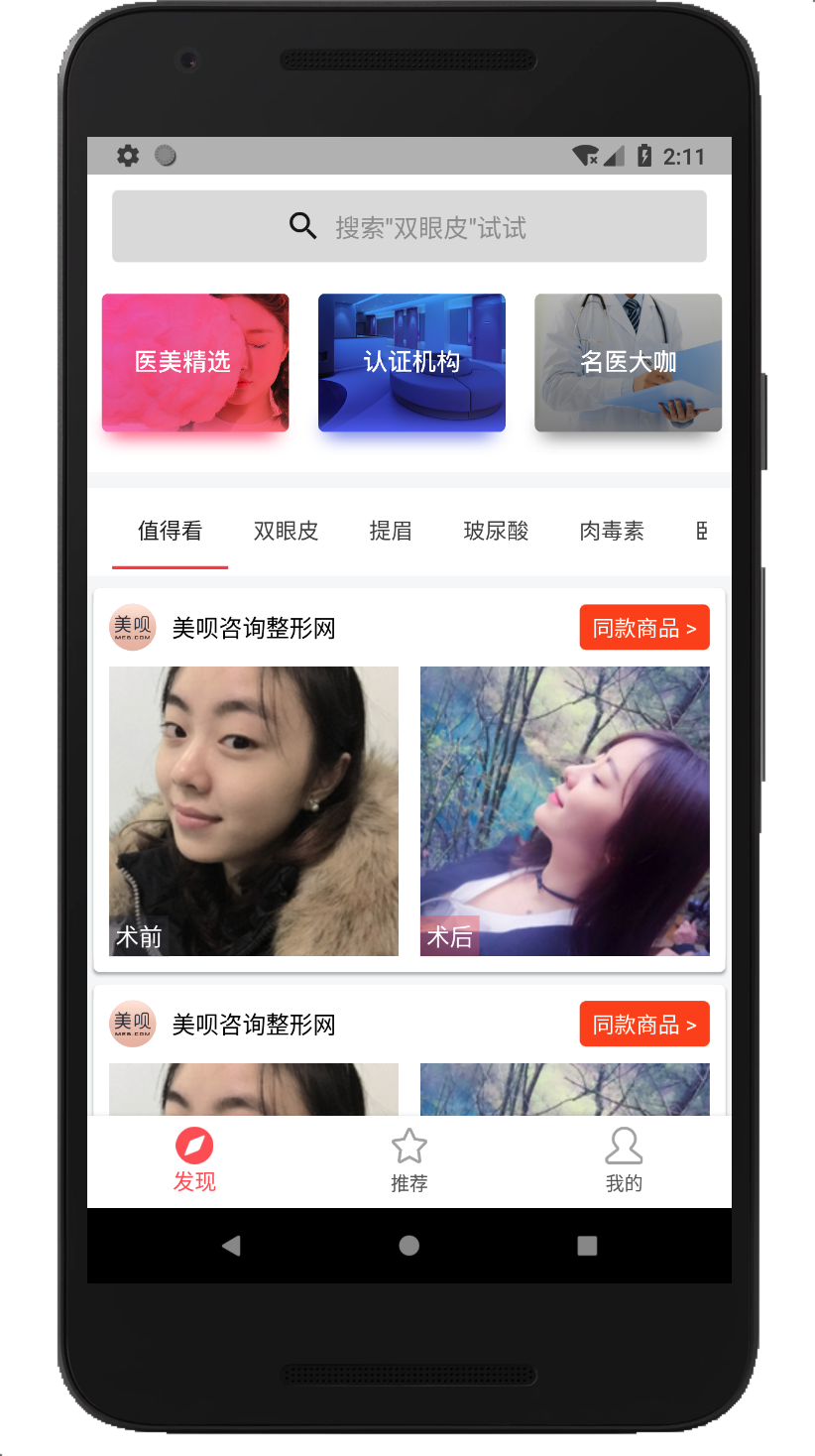Tap the search box with 双眼皮 hint
Viewport: 815px width, 1456px height.
click(x=408, y=227)
